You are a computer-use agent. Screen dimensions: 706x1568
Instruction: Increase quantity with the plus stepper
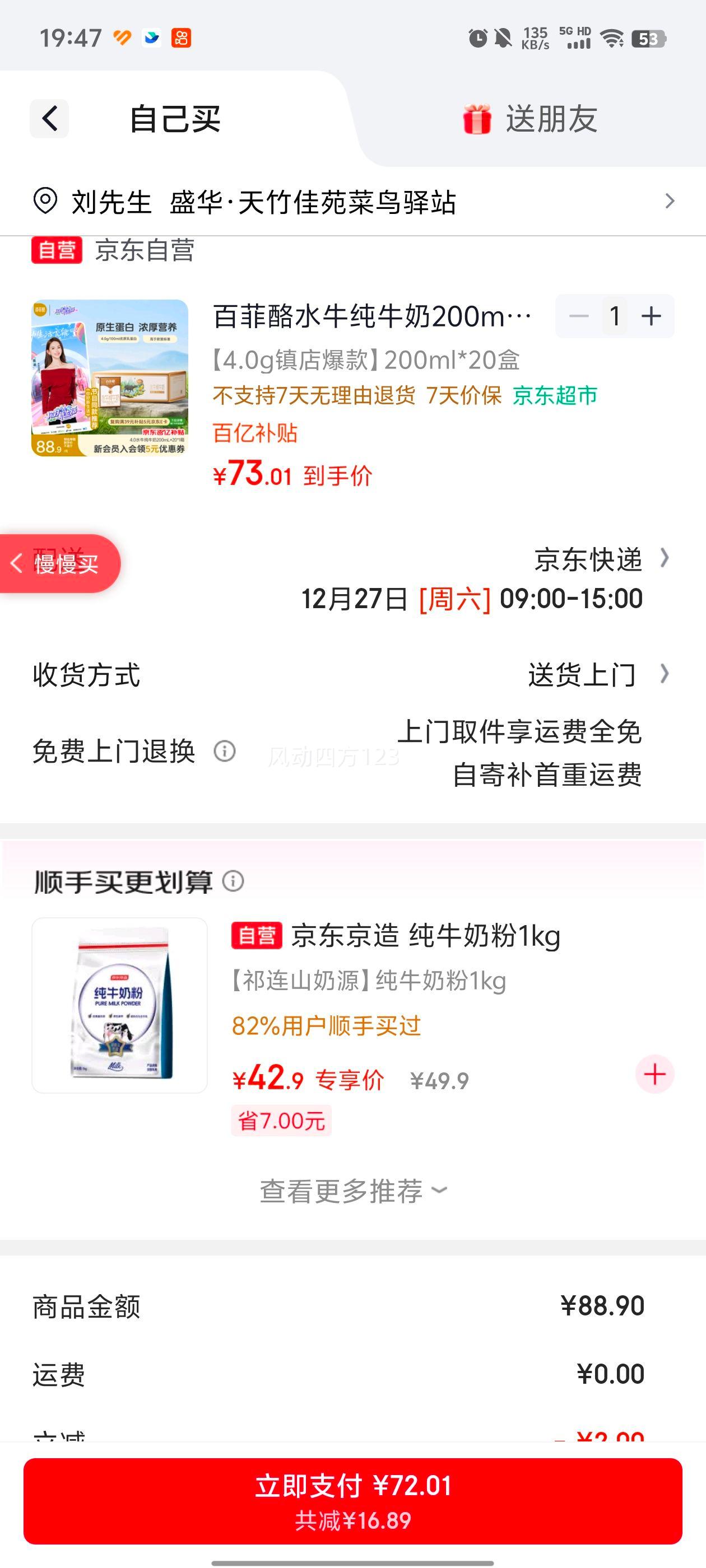point(651,315)
